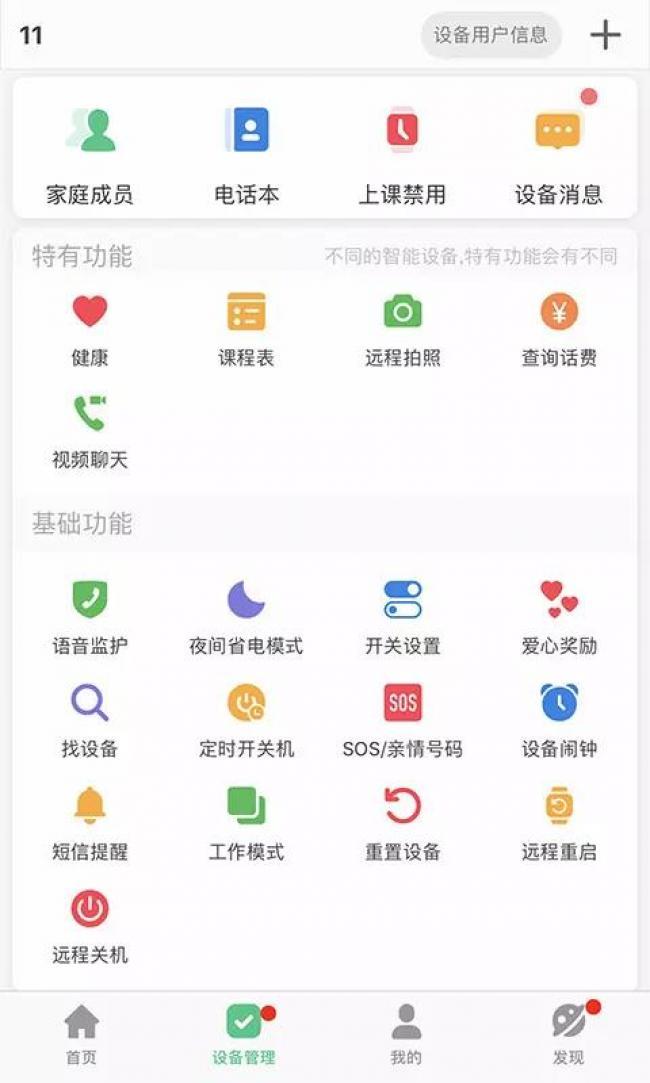
Task: Switch to the 发现 discover tab
Action: coord(568,1035)
